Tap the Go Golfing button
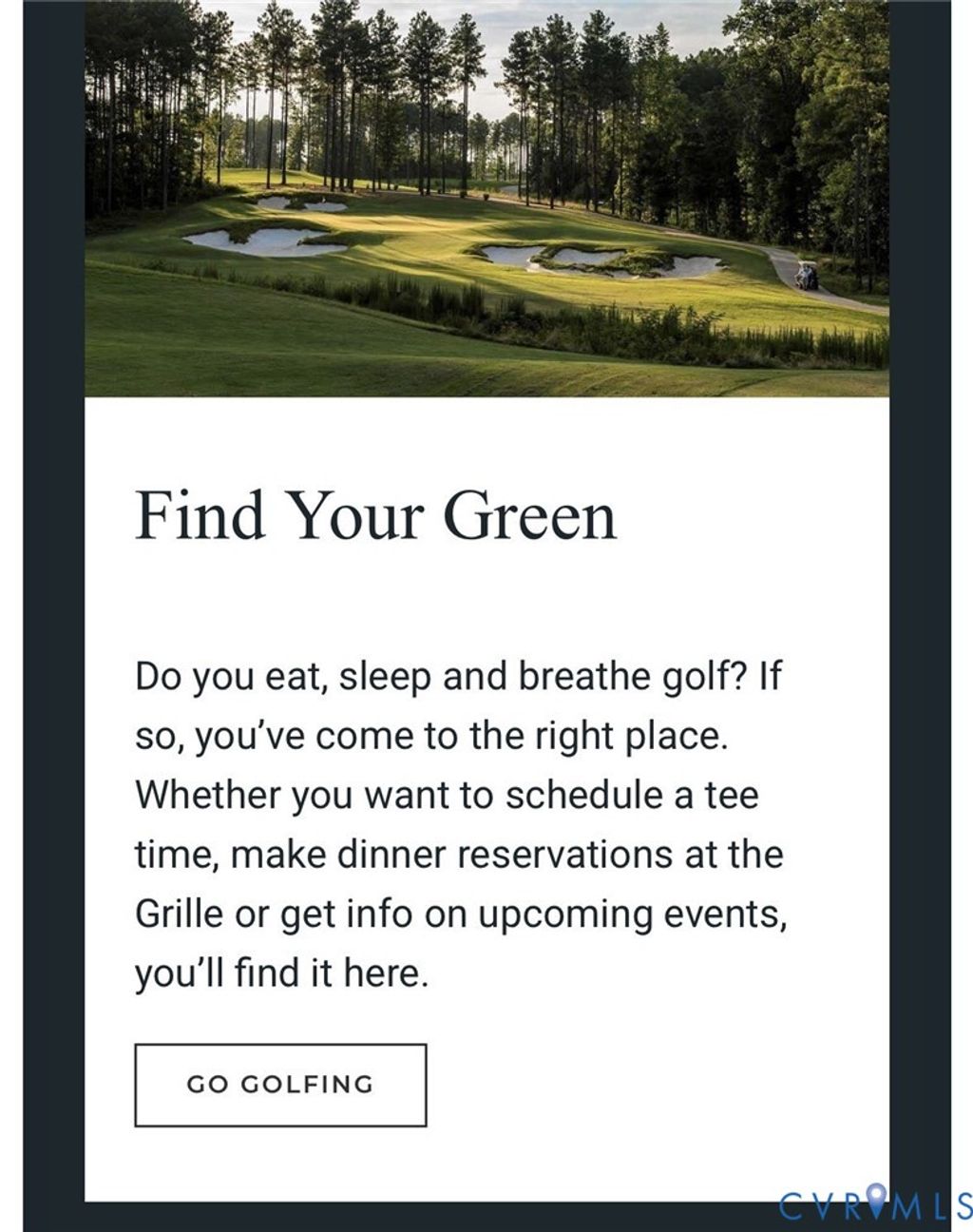 tap(280, 1085)
